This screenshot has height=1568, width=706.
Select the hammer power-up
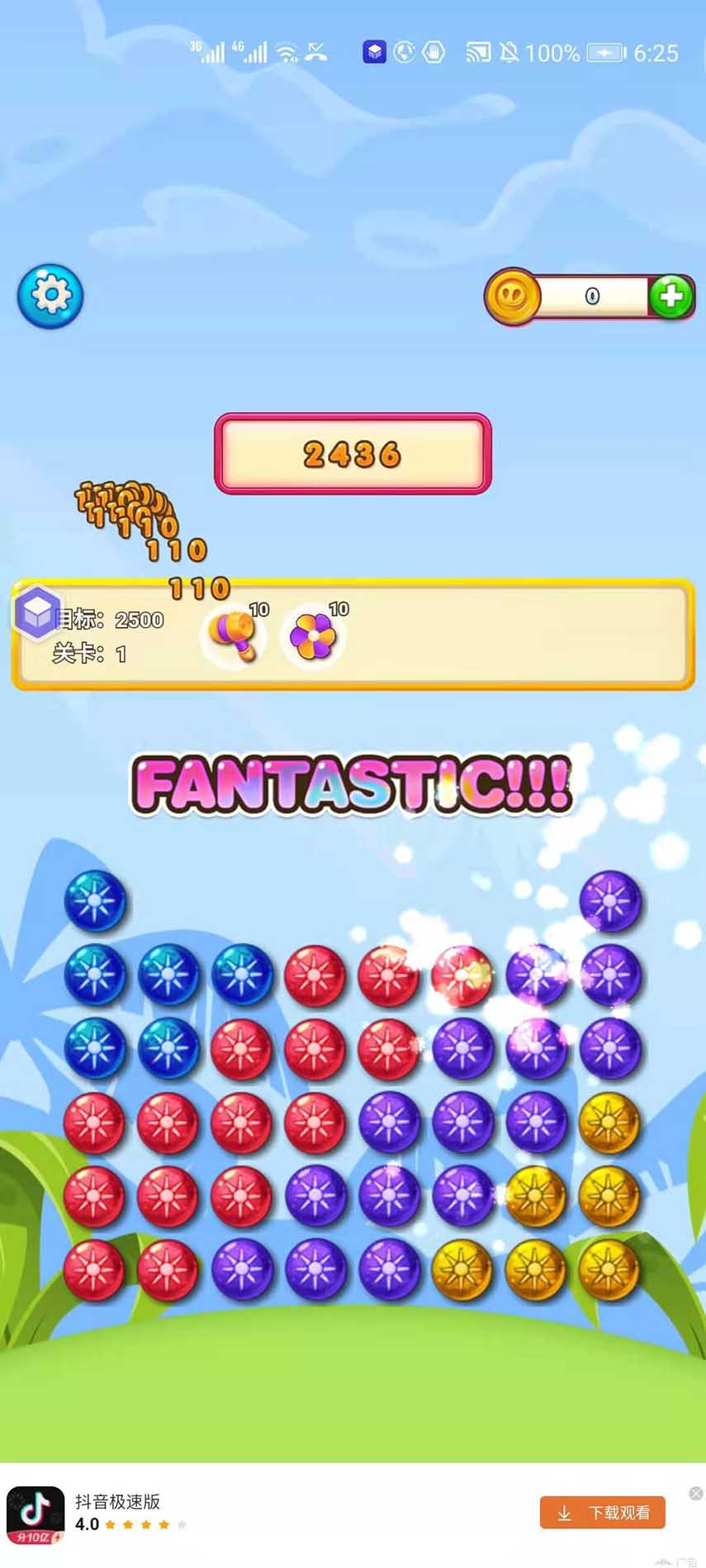[x=235, y=635]
